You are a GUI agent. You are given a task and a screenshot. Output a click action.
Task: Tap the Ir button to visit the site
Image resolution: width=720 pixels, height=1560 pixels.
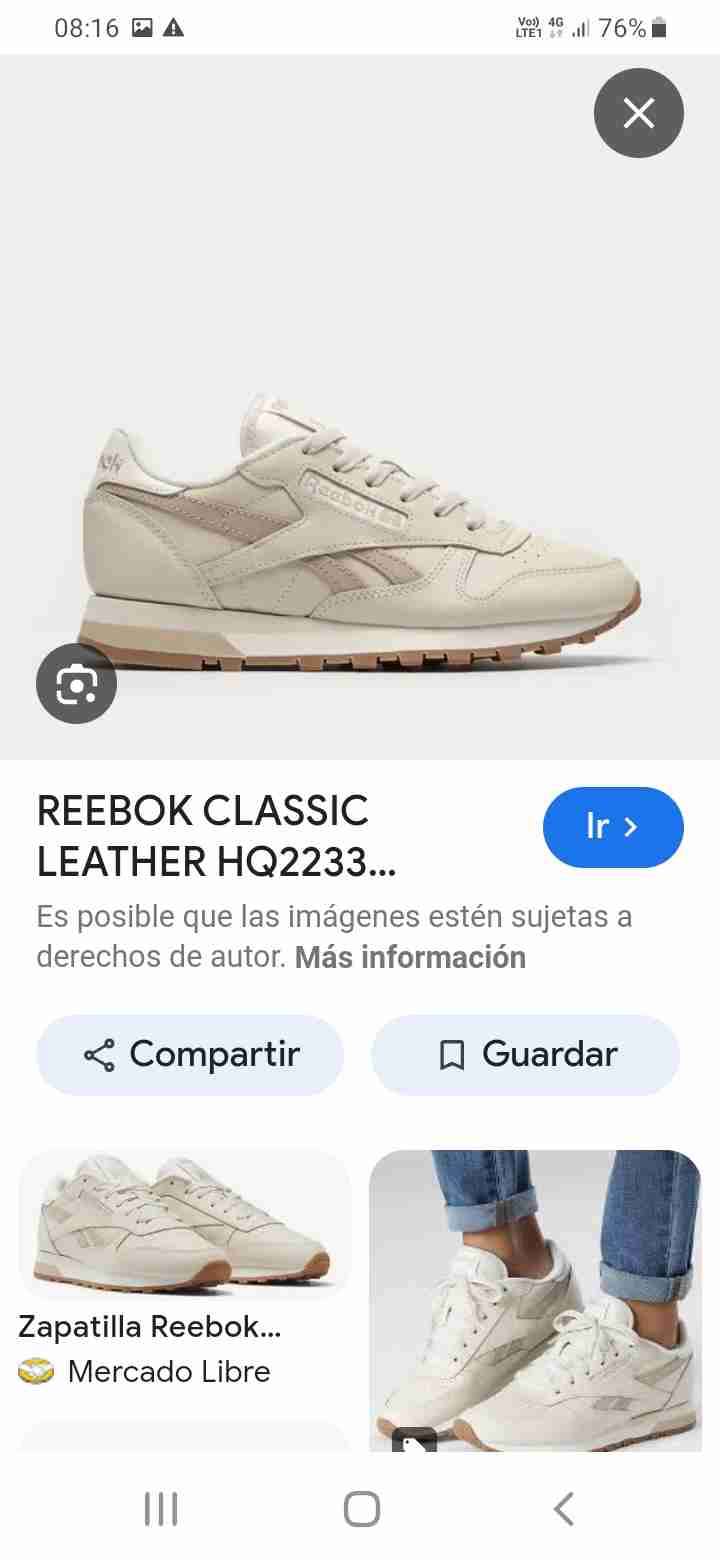pos(612,827)
